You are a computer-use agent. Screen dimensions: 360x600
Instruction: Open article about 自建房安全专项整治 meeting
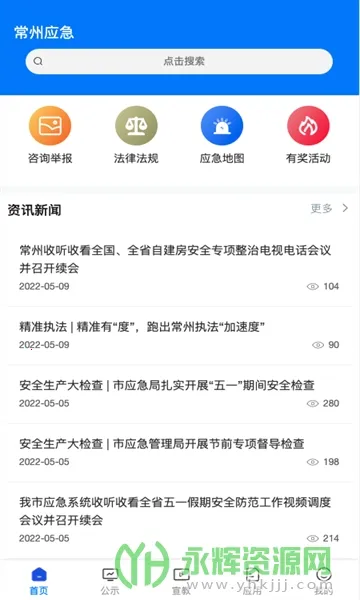(179, 268)
